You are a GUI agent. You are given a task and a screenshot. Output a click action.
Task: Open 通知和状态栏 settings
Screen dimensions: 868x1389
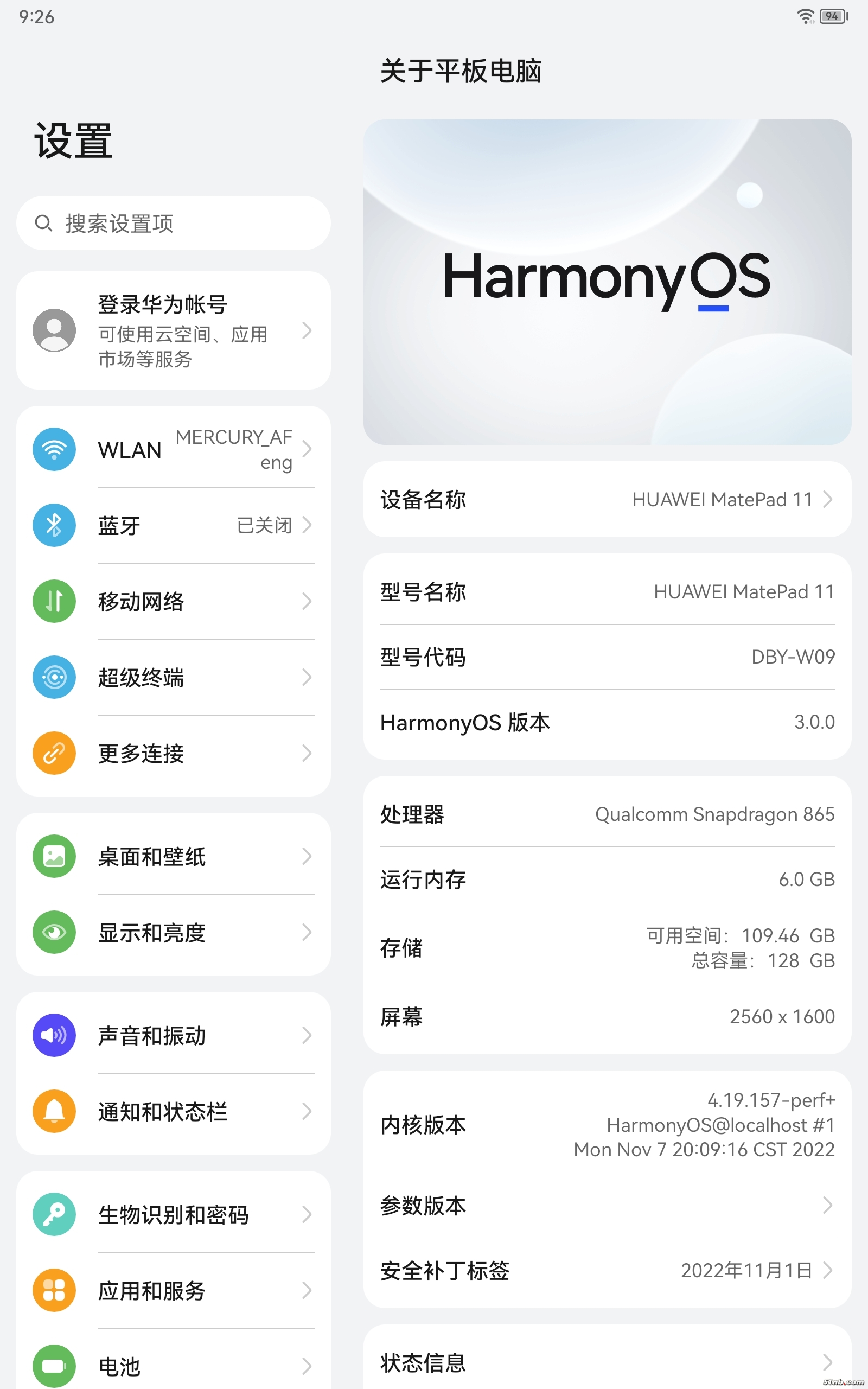point(174,1111)
